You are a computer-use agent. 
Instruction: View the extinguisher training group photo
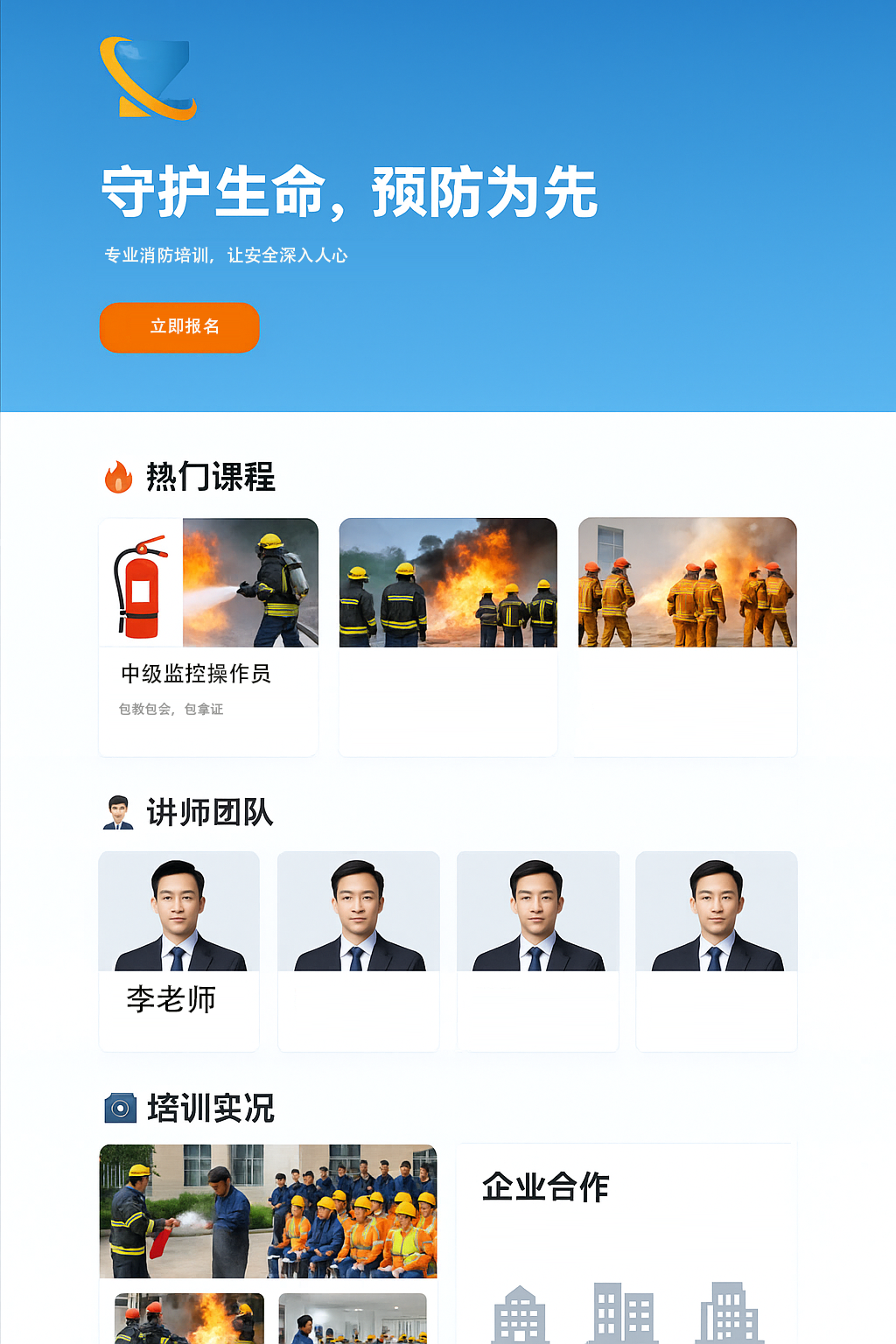pos(268,1211)
